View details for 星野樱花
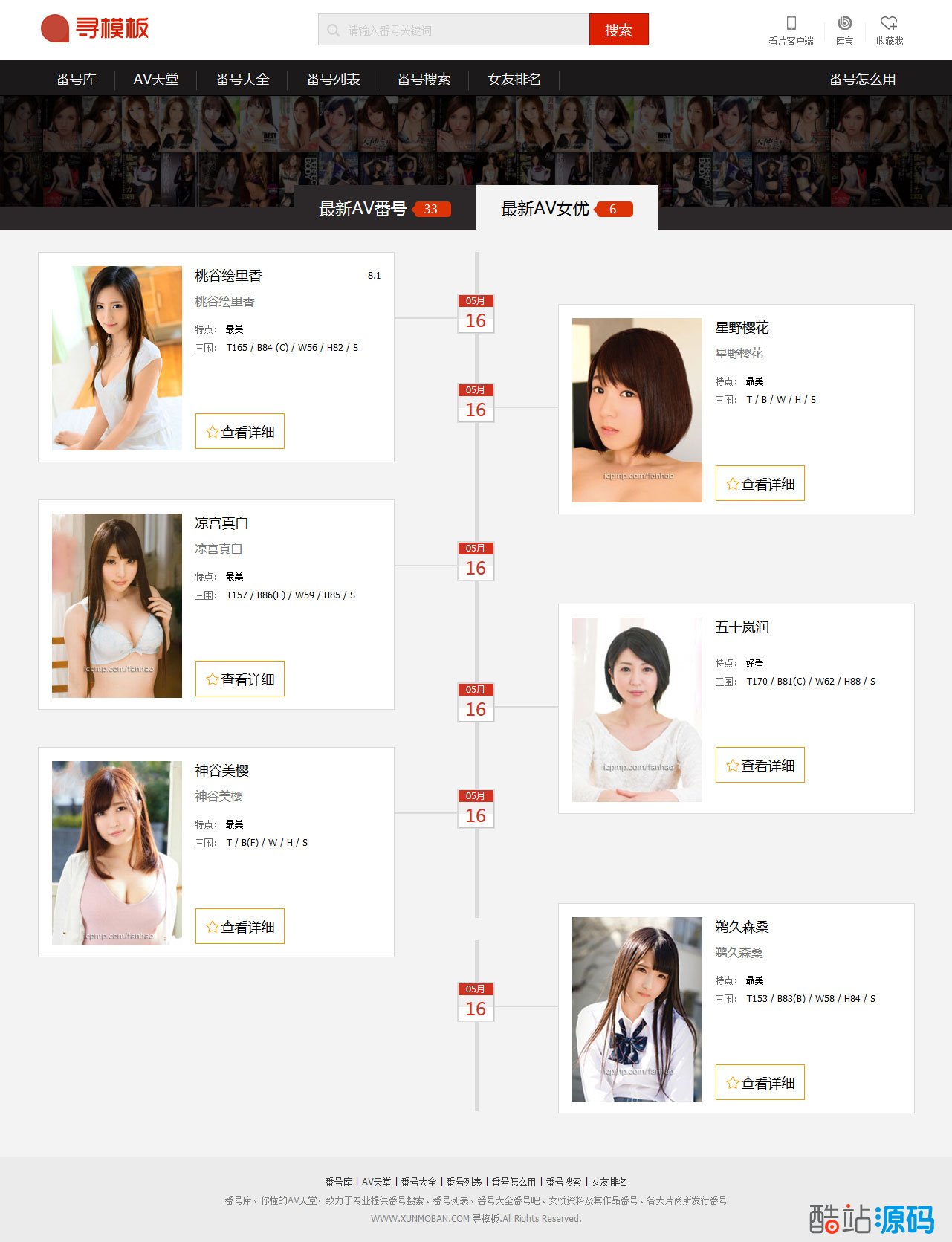The height and width of the screenshot is (1242, 952). [760, 484]
